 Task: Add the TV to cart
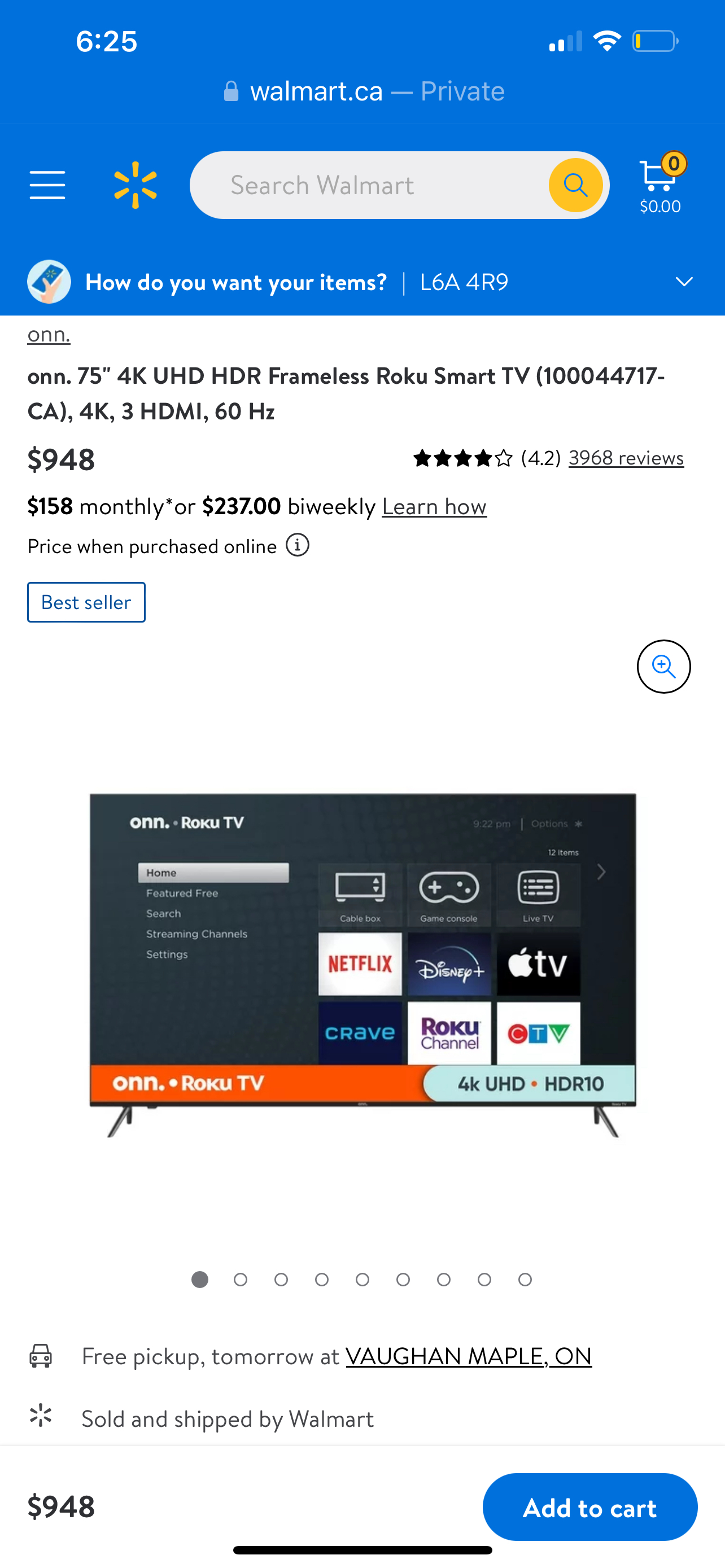[x=589, y=1507]
